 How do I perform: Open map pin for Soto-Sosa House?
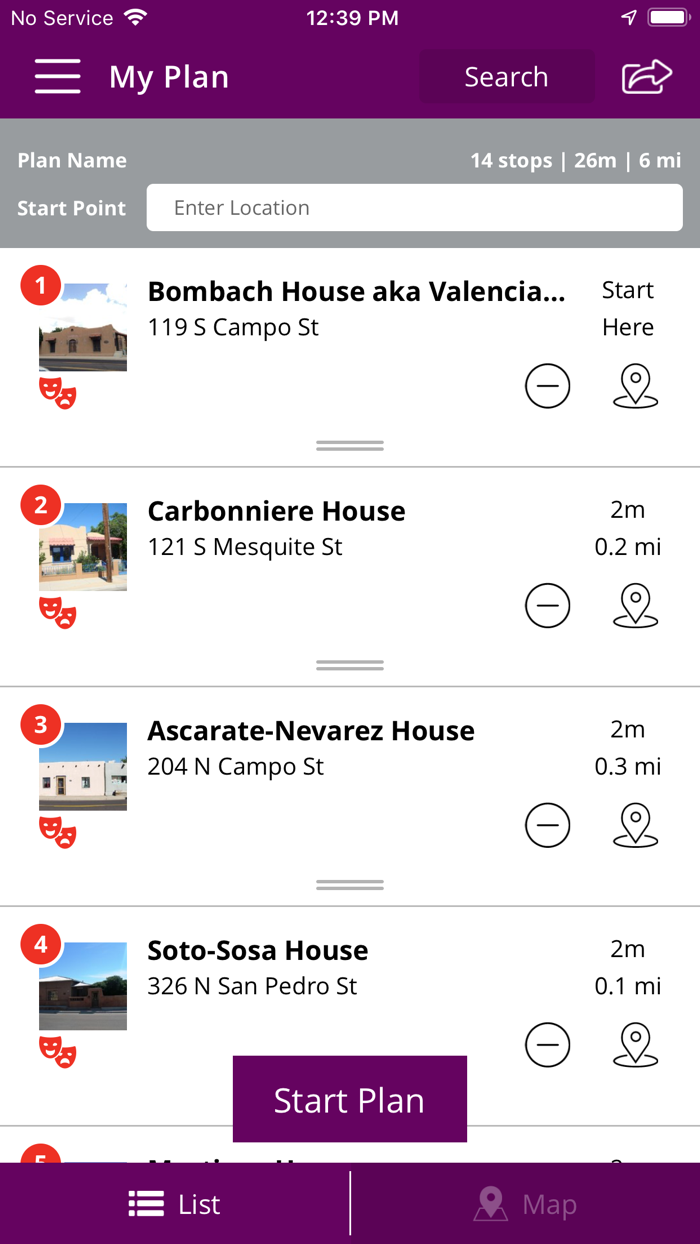click(x=635, y=1046)
